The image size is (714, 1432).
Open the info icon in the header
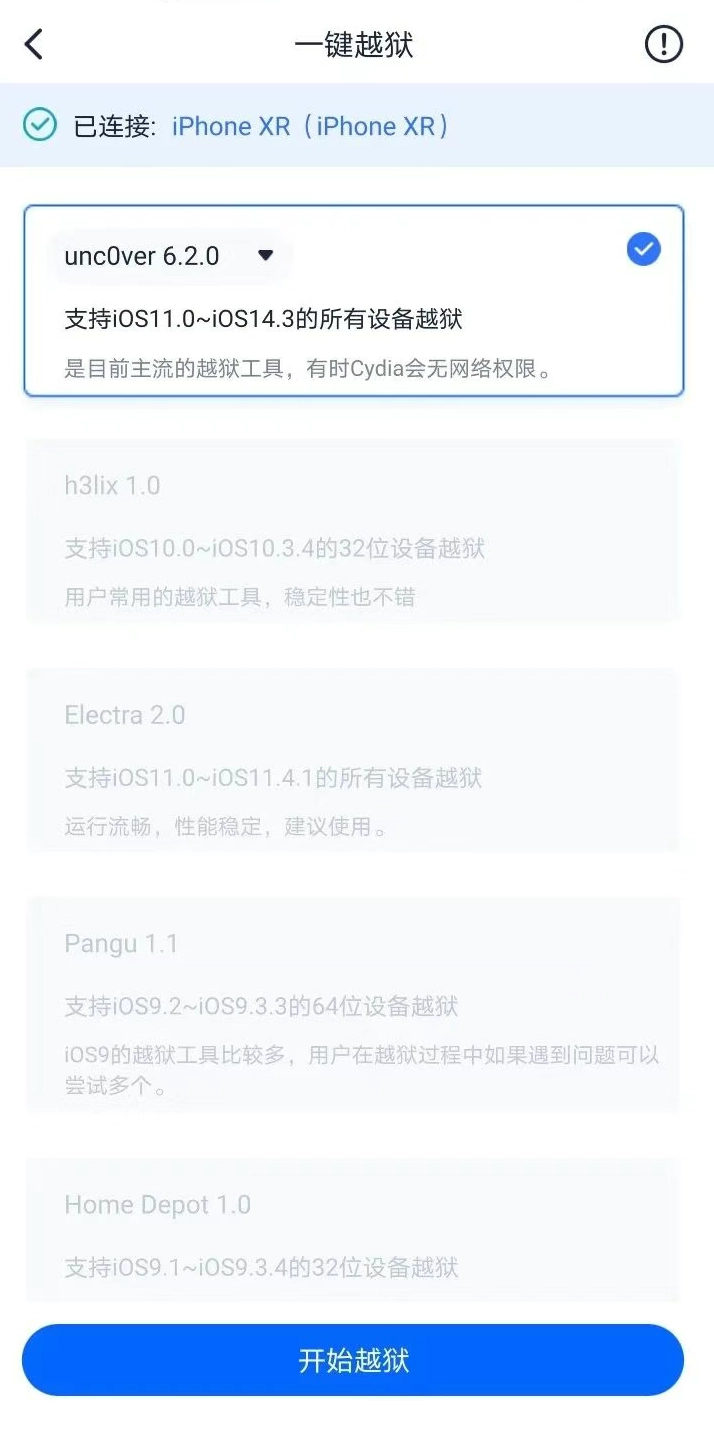tap(663, 44)
